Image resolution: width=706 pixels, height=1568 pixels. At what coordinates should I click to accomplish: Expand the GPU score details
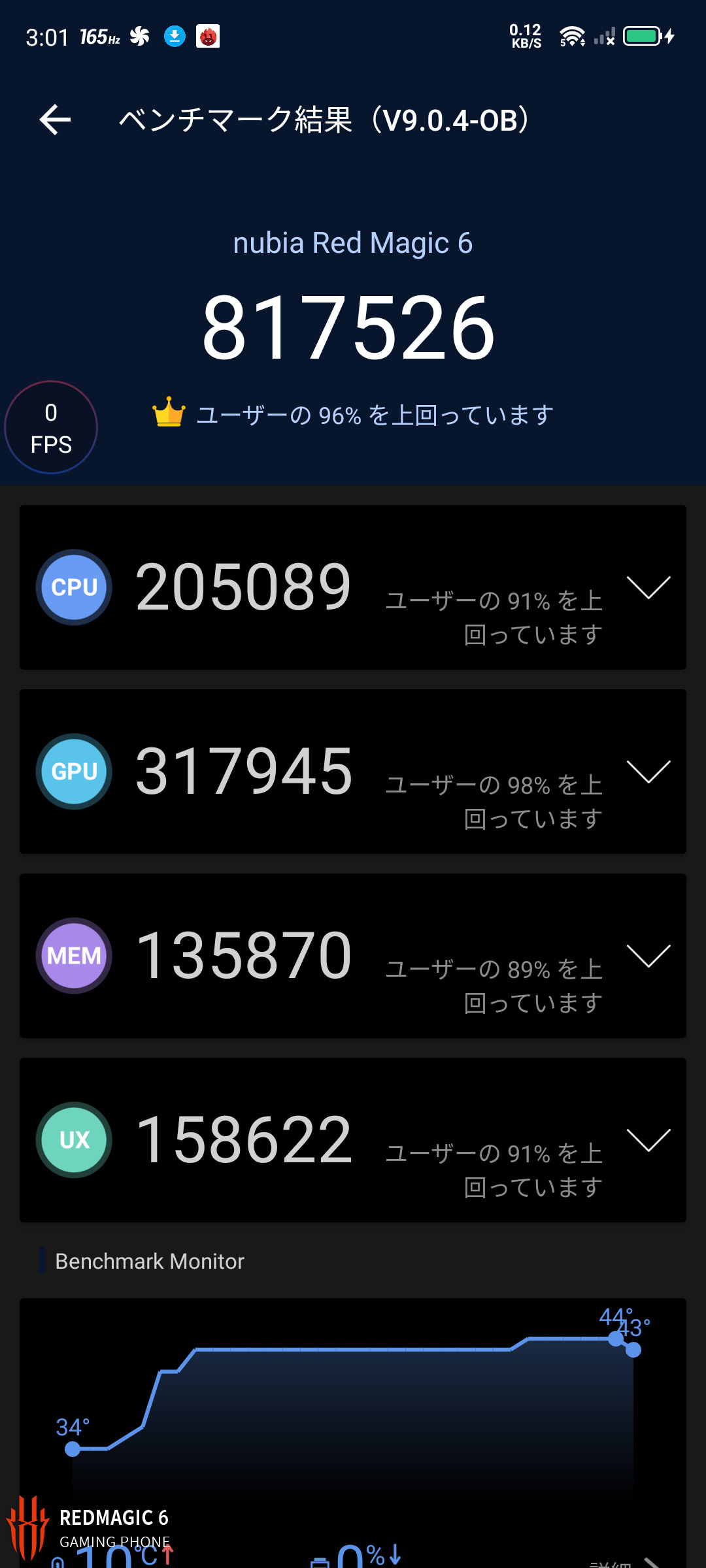649,771
